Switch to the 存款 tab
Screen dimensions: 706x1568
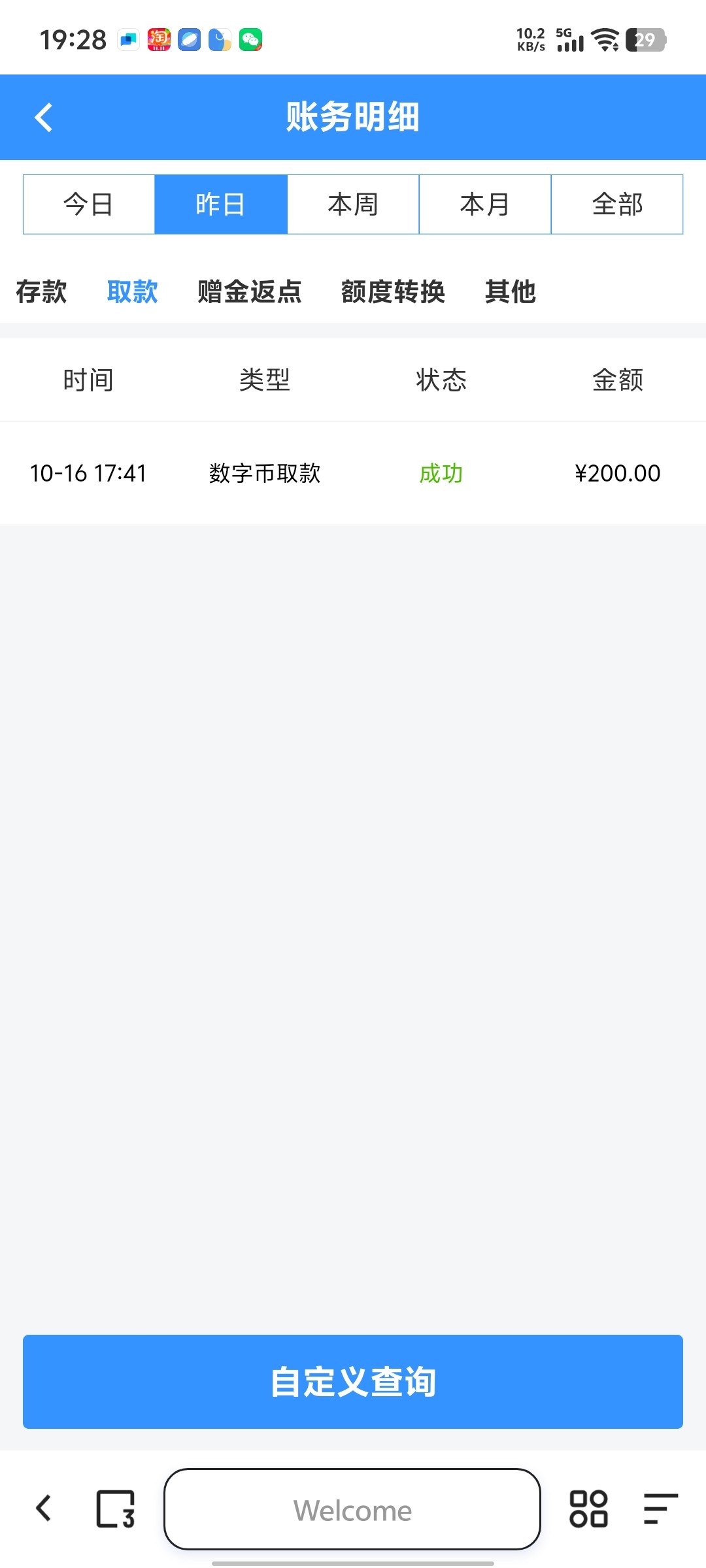[41, 293]
